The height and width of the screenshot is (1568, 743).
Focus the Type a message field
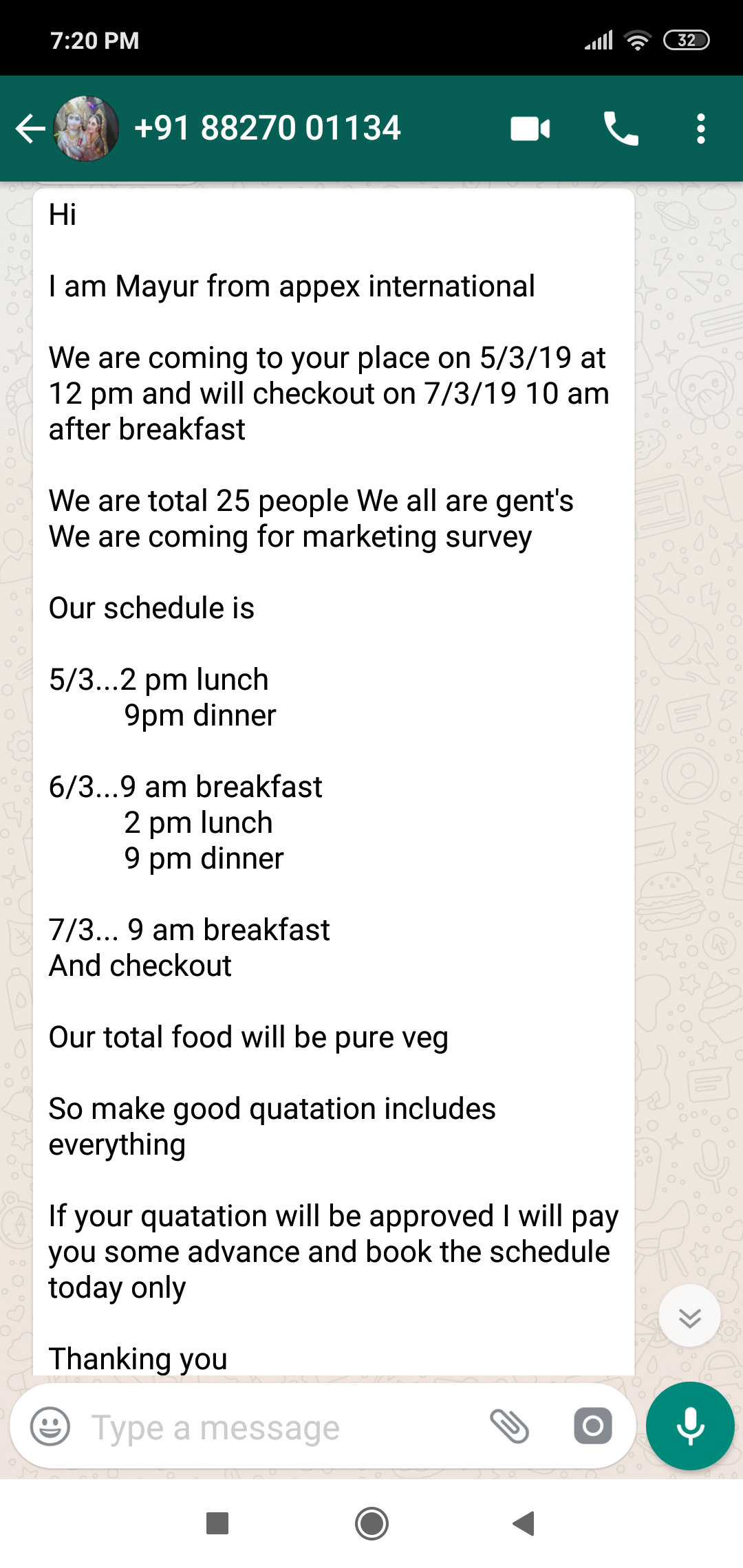(x=275, y=1428)
